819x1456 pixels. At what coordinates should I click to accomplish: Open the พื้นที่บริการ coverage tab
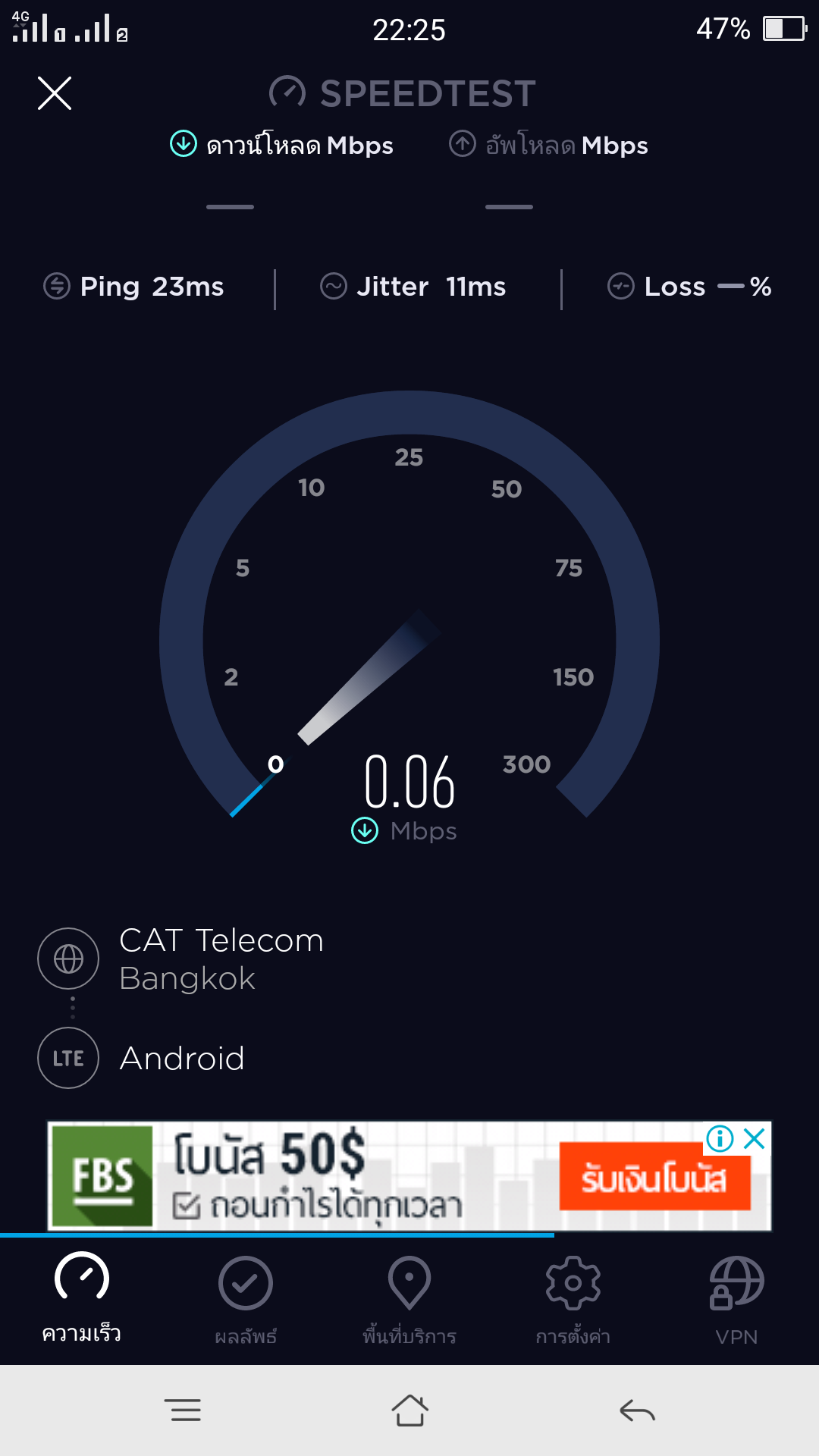click(x=409, y=1298)
